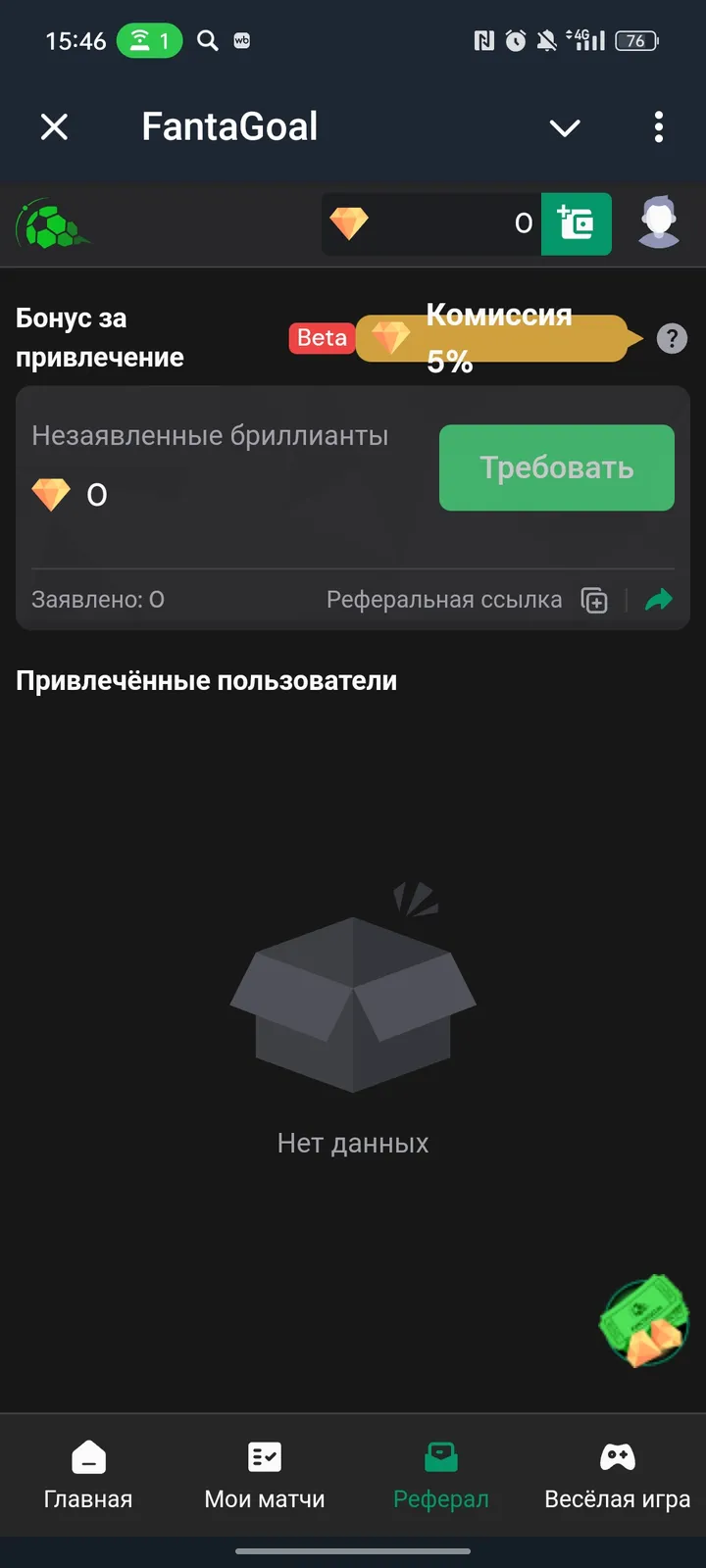Open Telegram options via three-dot menu
The height and width of the screenshot is (1568, 706).
(x=659, y=127)
